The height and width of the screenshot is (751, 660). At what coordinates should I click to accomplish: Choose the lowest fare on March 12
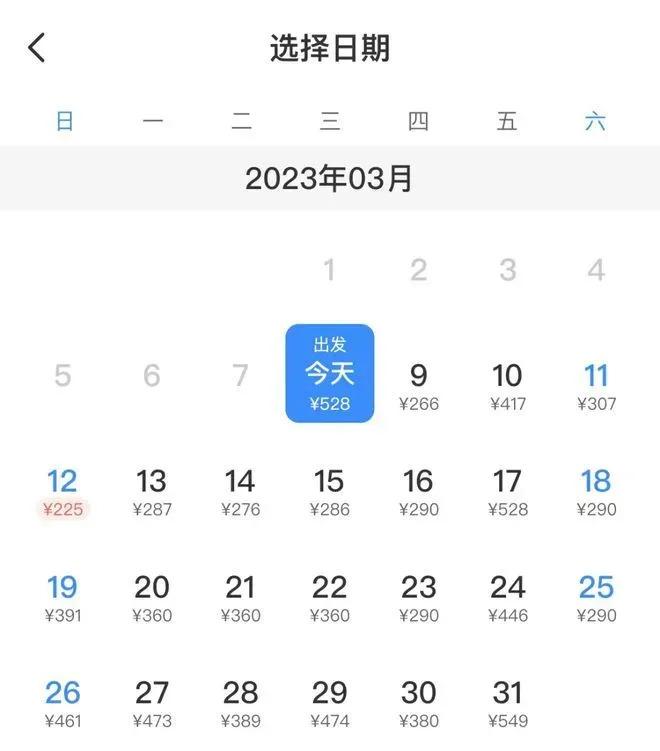coord(63,491)
